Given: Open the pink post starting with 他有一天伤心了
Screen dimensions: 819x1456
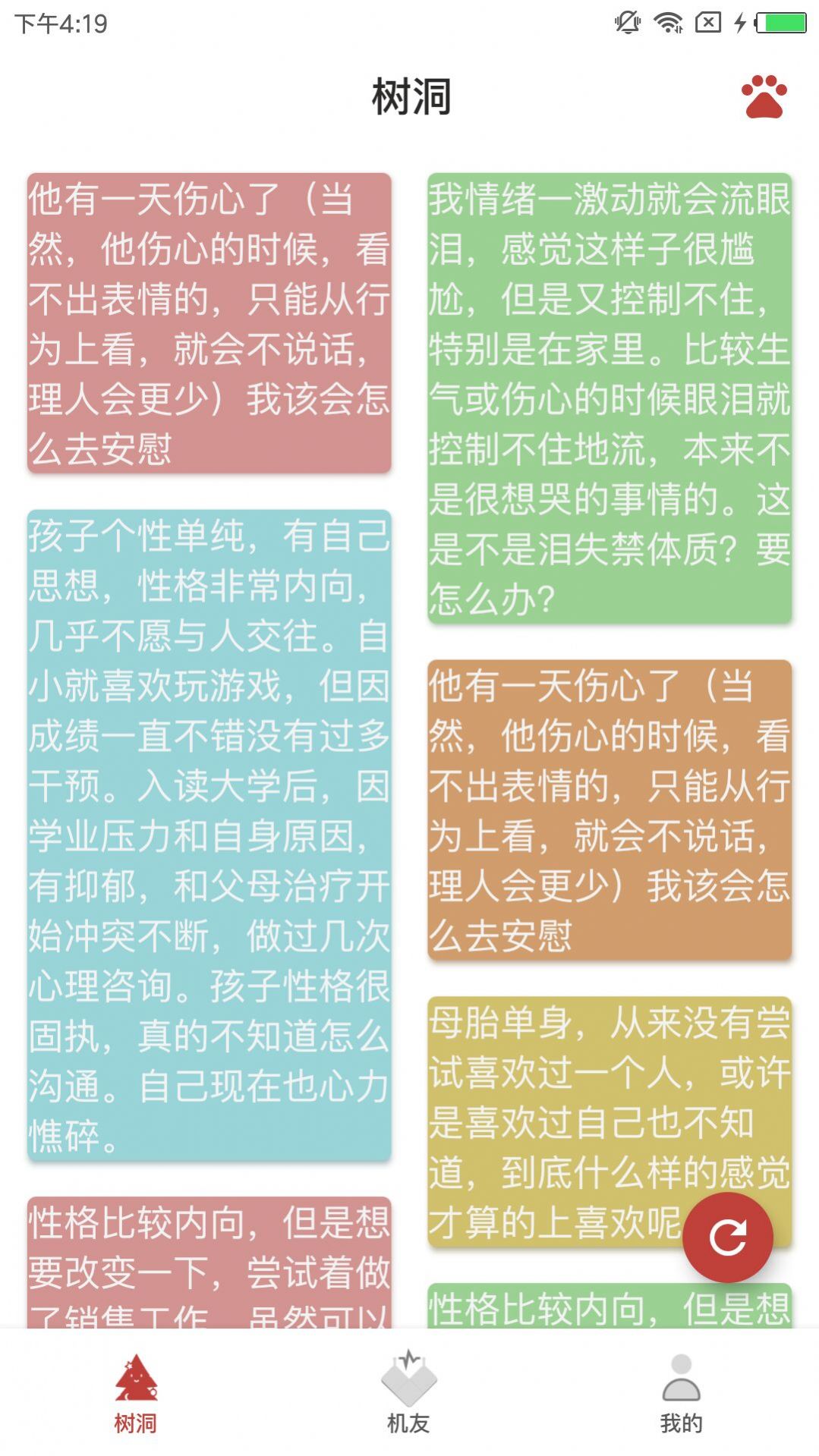Looking at the screenshot, I should click(209, 322).
